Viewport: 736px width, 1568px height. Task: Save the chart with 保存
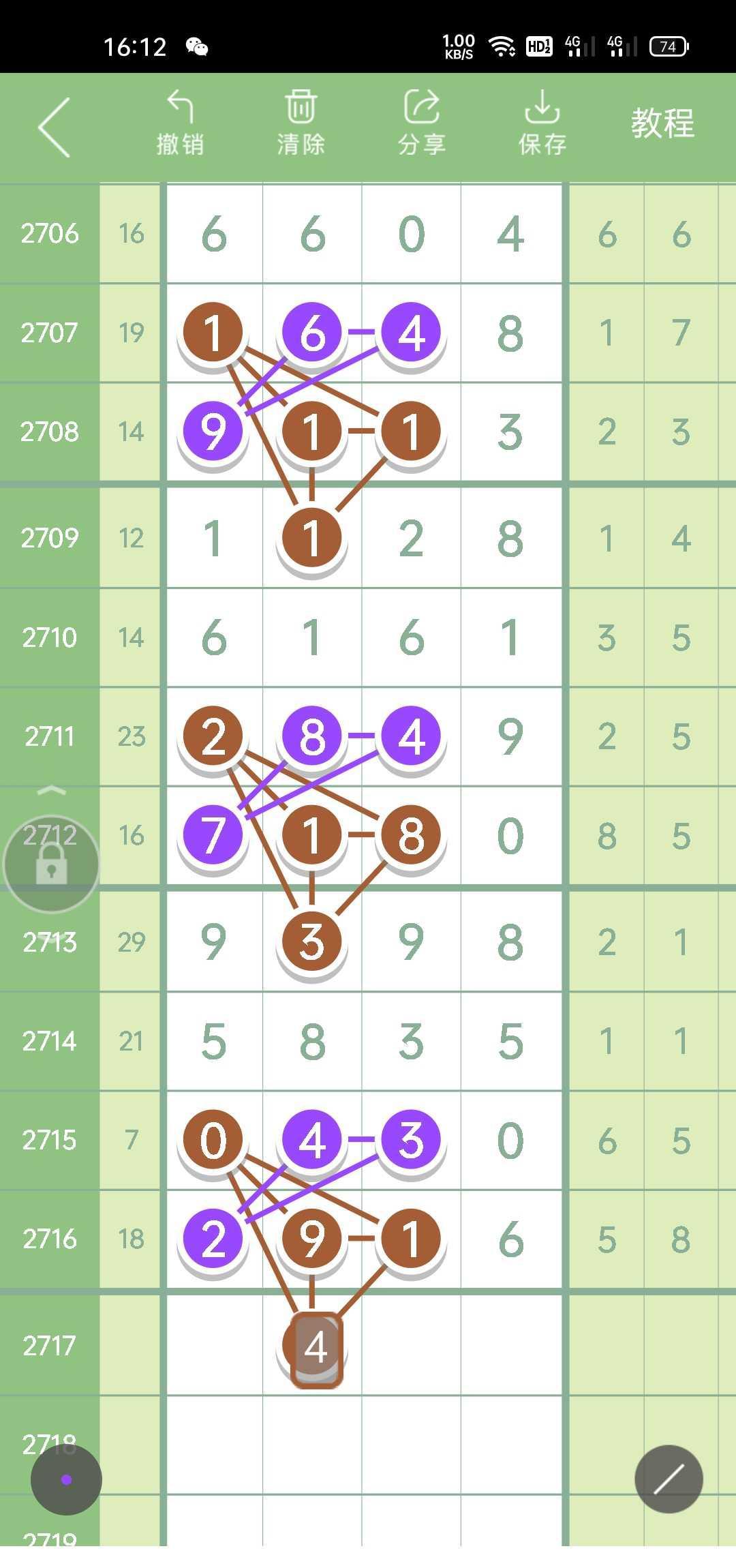542,123
